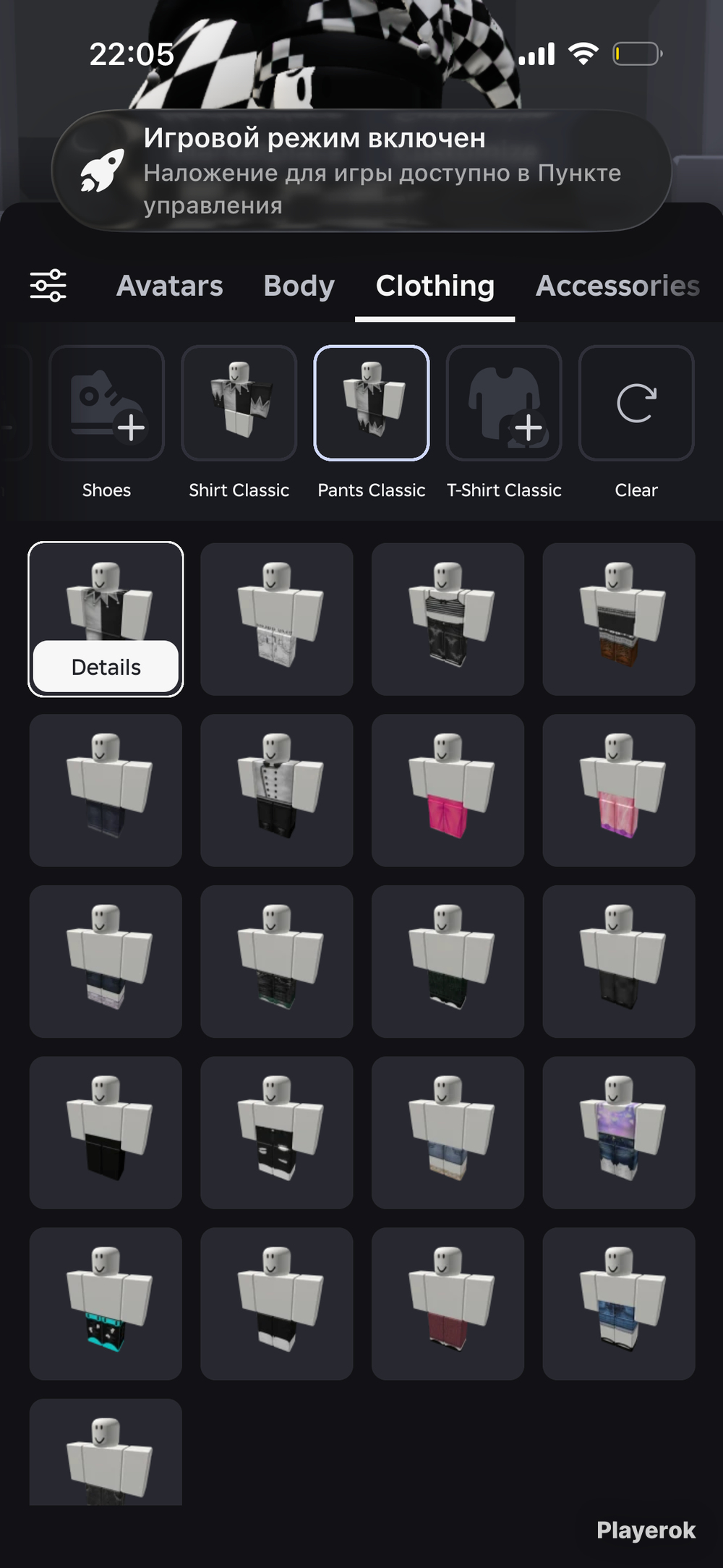This screenshot has height=1568, width=723.
Task: Select the bright pink skirt item
Action: pyautogui.click(x=448, y=790)
